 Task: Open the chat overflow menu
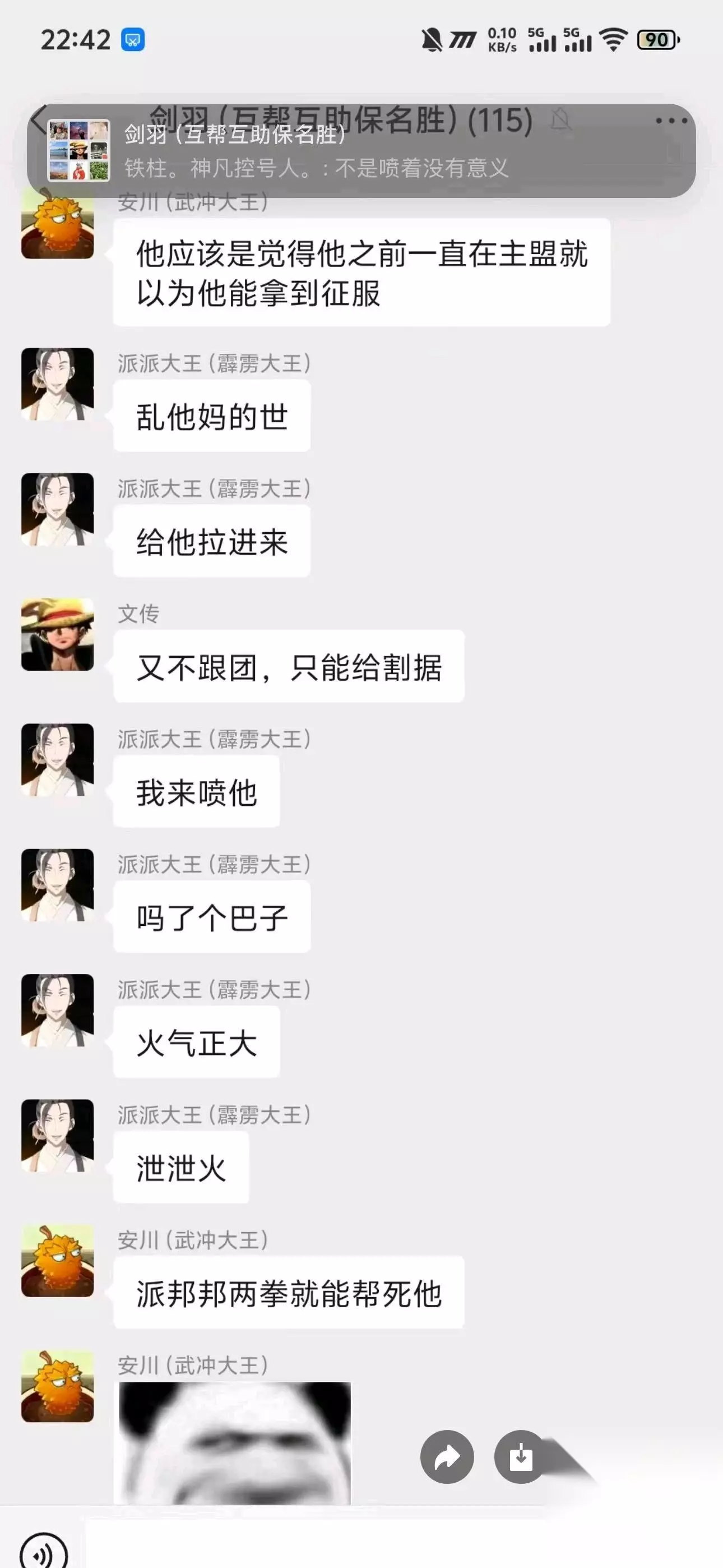pyautogui.click(x=671, y=120)
